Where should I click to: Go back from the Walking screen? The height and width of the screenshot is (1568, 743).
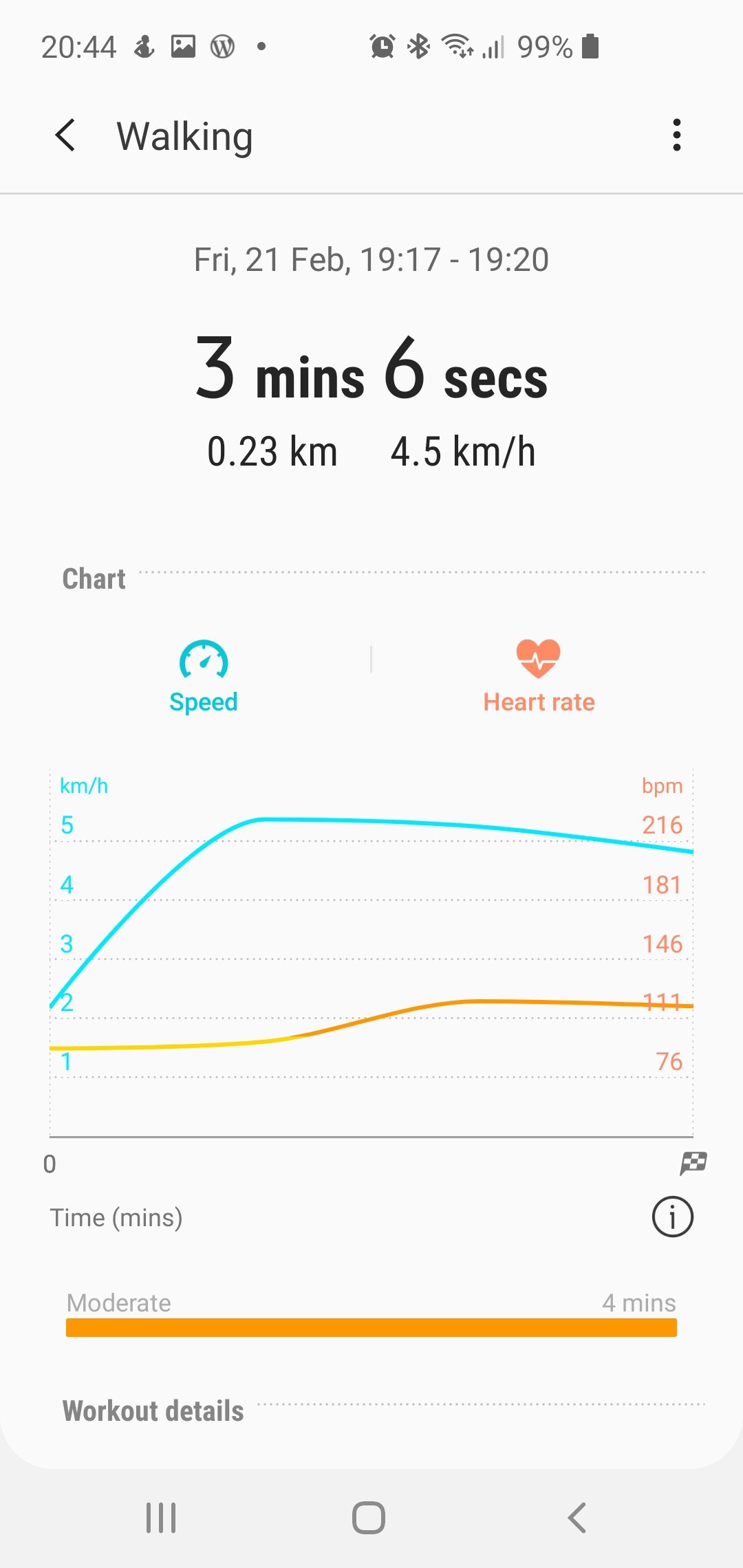pyautogui.click(x=65, y=135)
